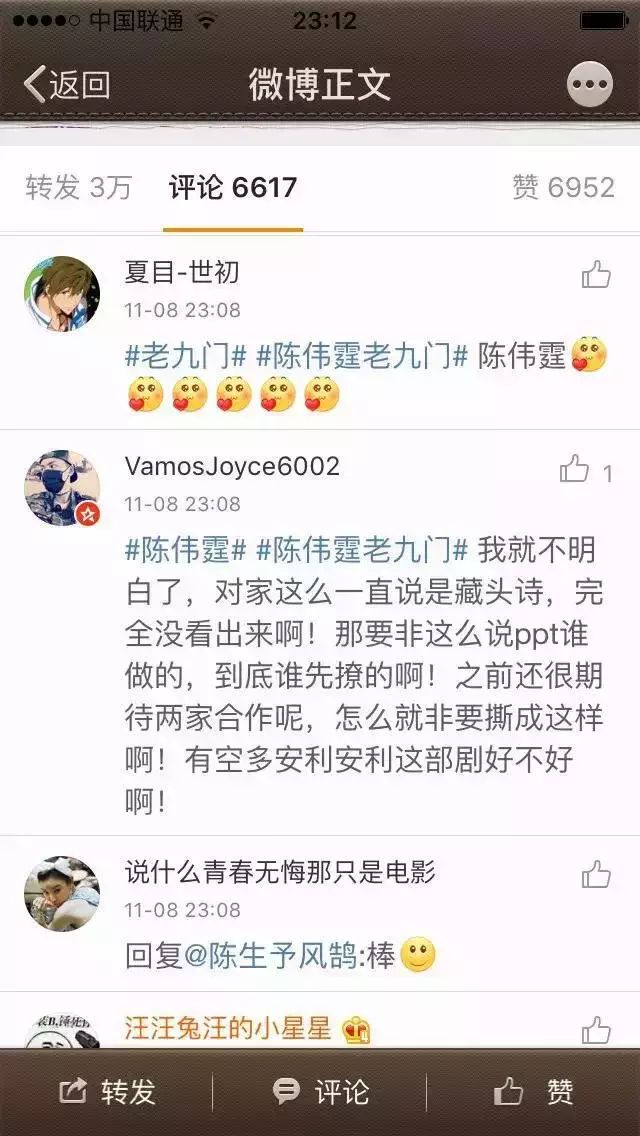Like the post with bottom 赞 button
This screenshot has height=1136, width=640.
tap(533, 1092)
